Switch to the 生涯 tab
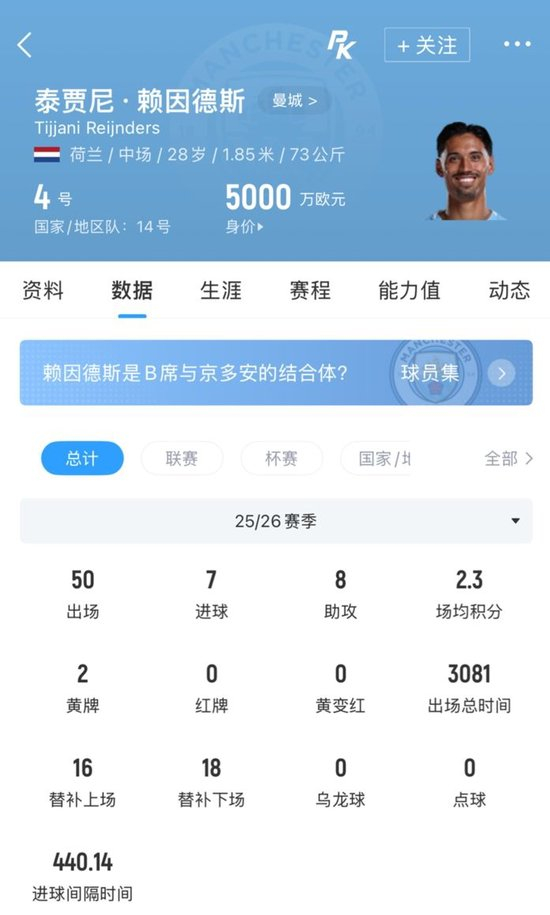The height and width of the screenshot is (915, 550). pos(221,291)
